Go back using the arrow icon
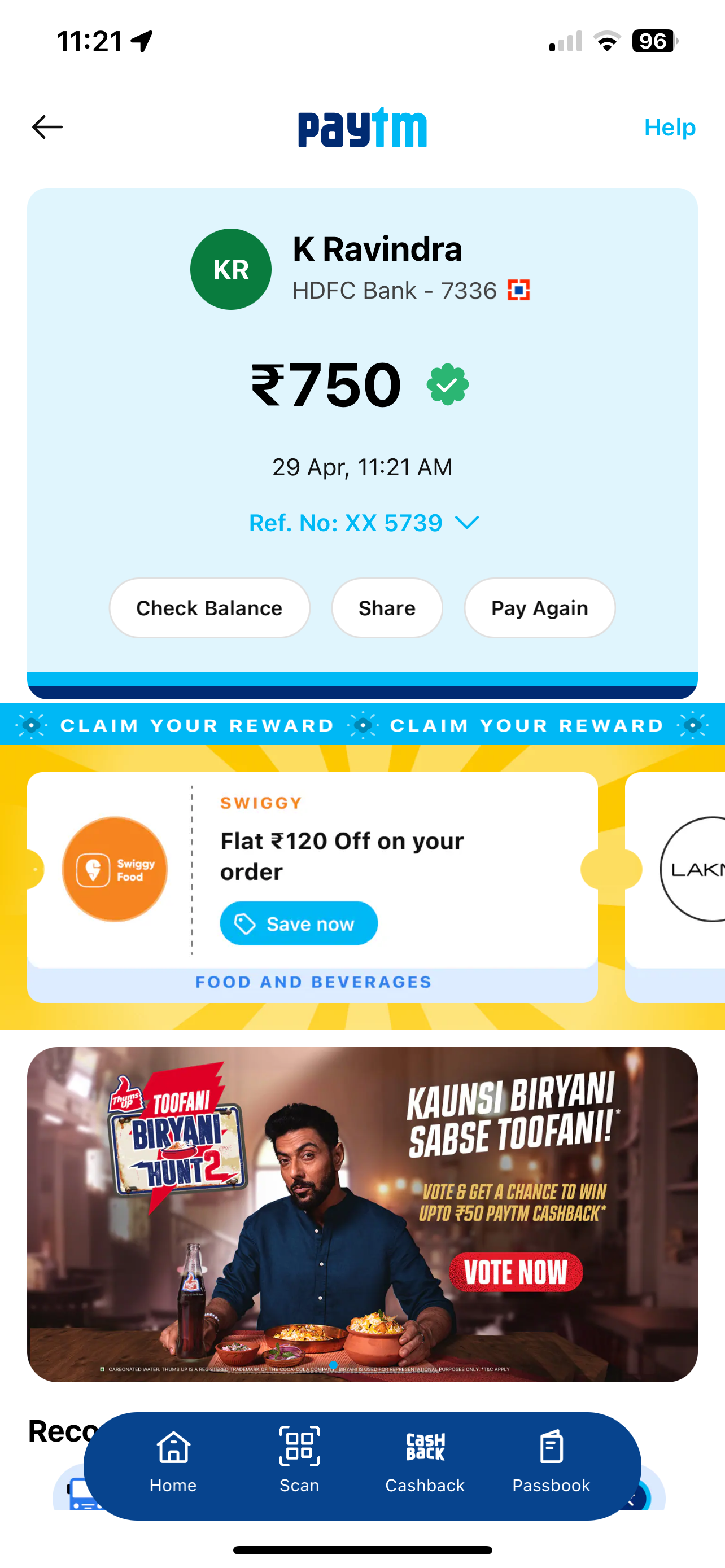Screen dimensions: 725x1568 click(47, 127)
